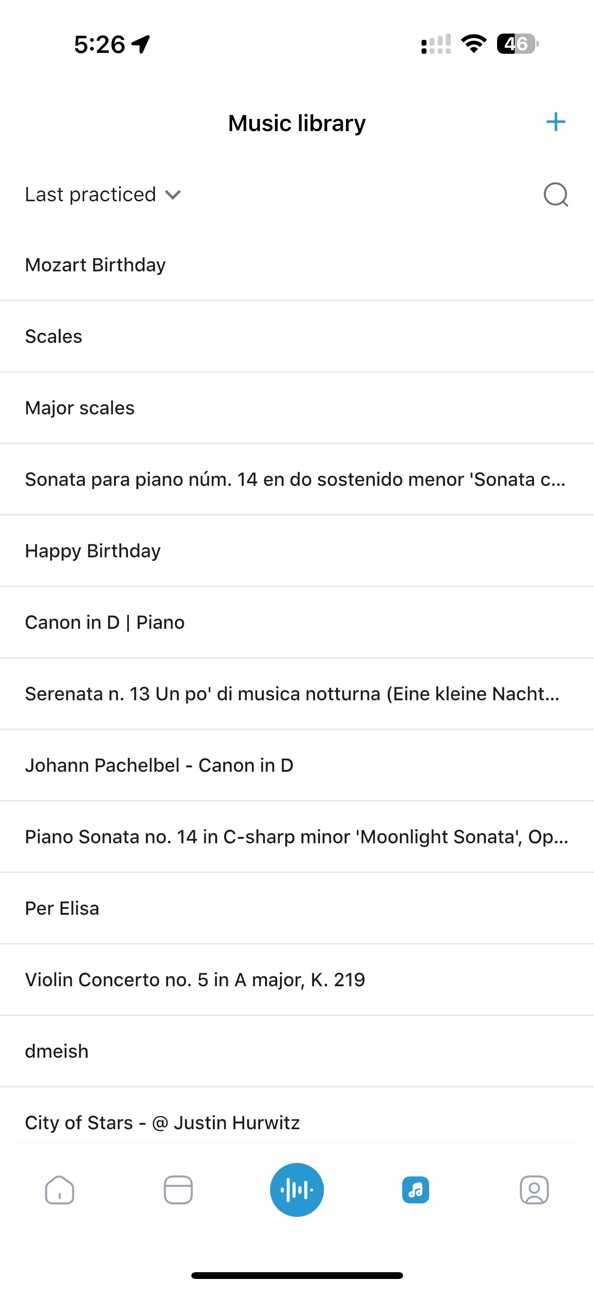Switch to the calendar tab in bottom bar
The image size is (594, 1290).
click(178, 1190)
